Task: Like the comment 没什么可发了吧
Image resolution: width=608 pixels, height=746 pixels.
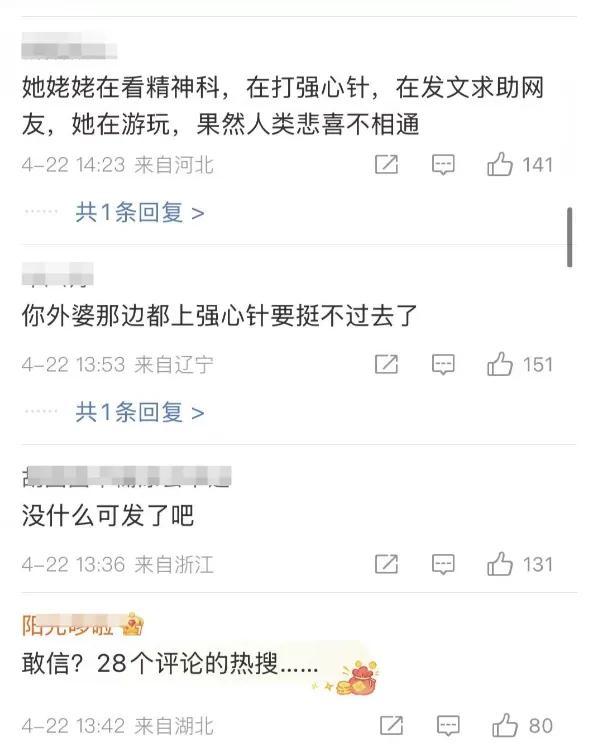Action: (x=500, y=565)
